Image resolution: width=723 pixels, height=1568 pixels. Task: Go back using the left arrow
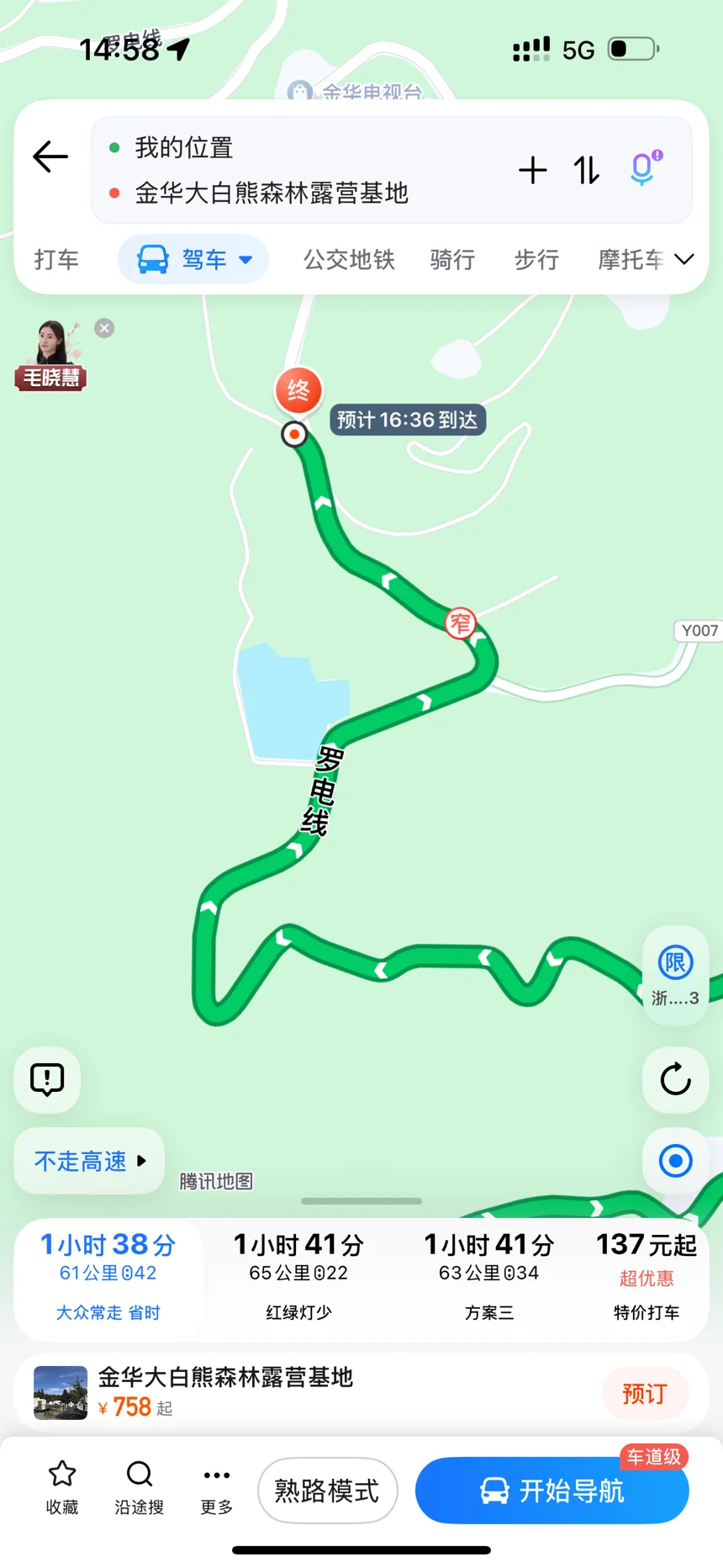click(x=50, y=156)
